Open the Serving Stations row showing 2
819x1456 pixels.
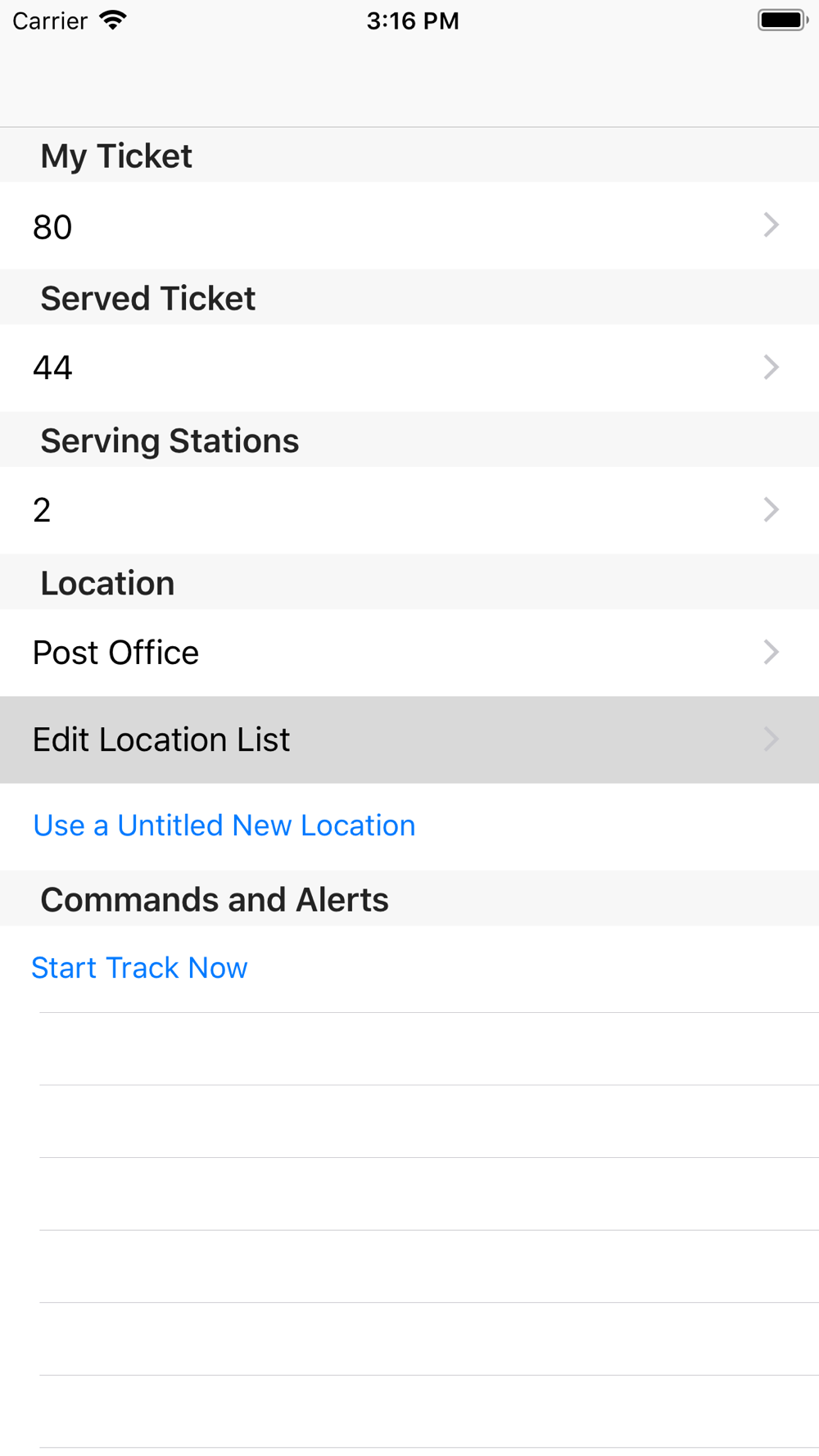[x=409, y=510]
